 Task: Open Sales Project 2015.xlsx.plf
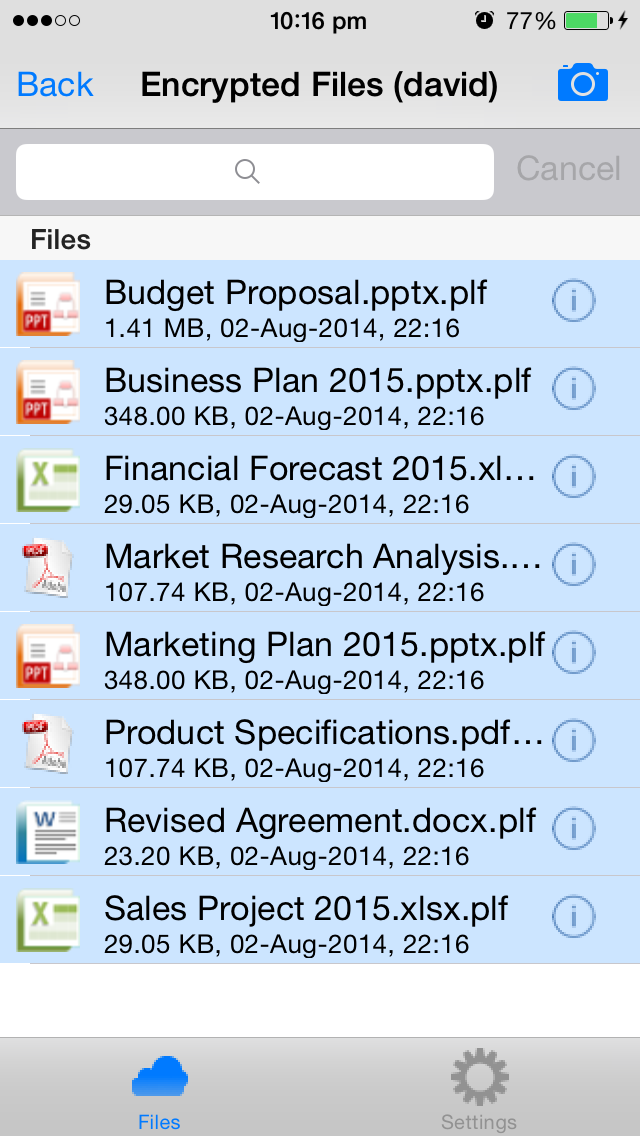click(x=320, y=920)
